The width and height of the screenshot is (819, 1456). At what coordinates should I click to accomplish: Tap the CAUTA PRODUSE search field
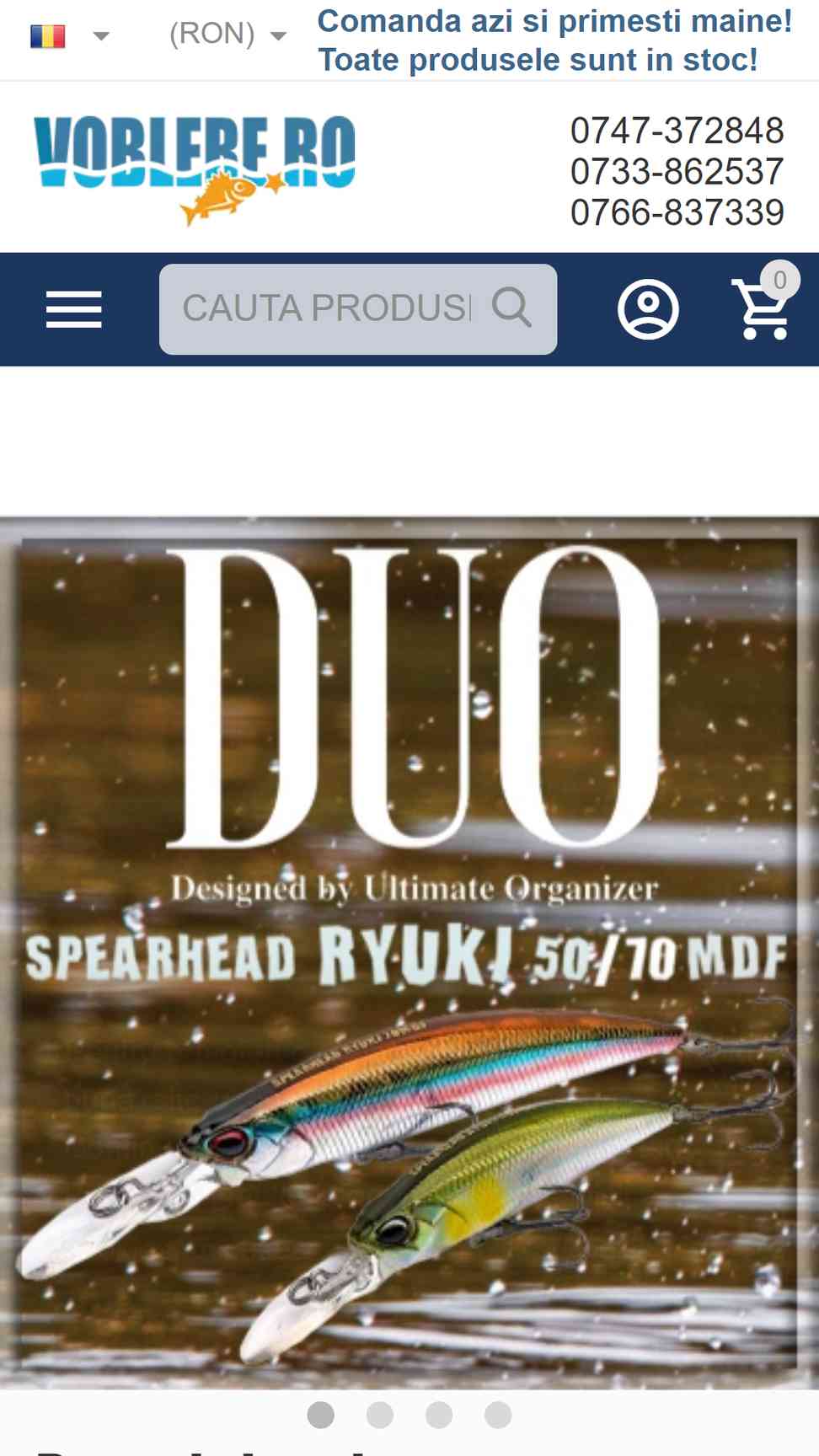point(327,308)
